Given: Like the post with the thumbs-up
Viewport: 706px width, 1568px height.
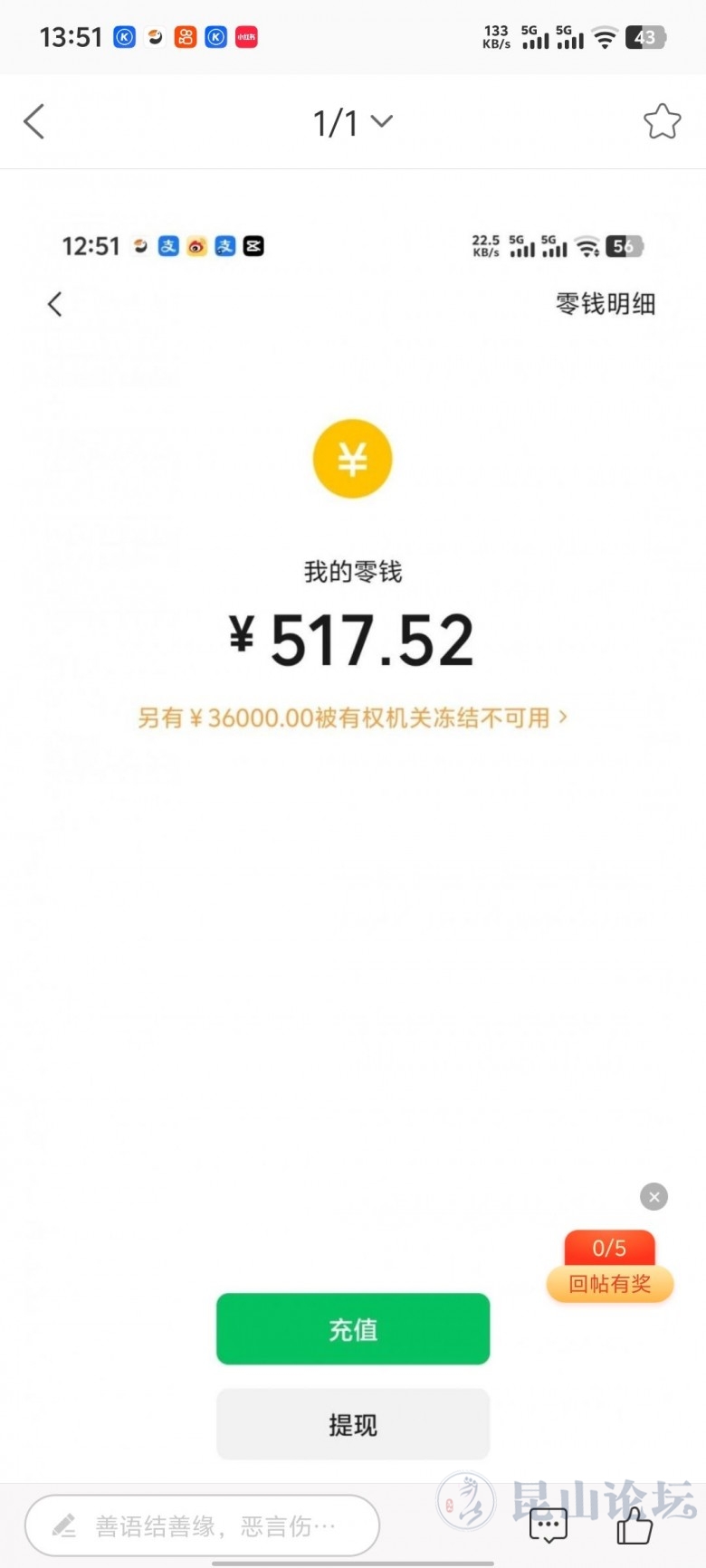Looking at the screenshot, I should (x=634, y=1525).
